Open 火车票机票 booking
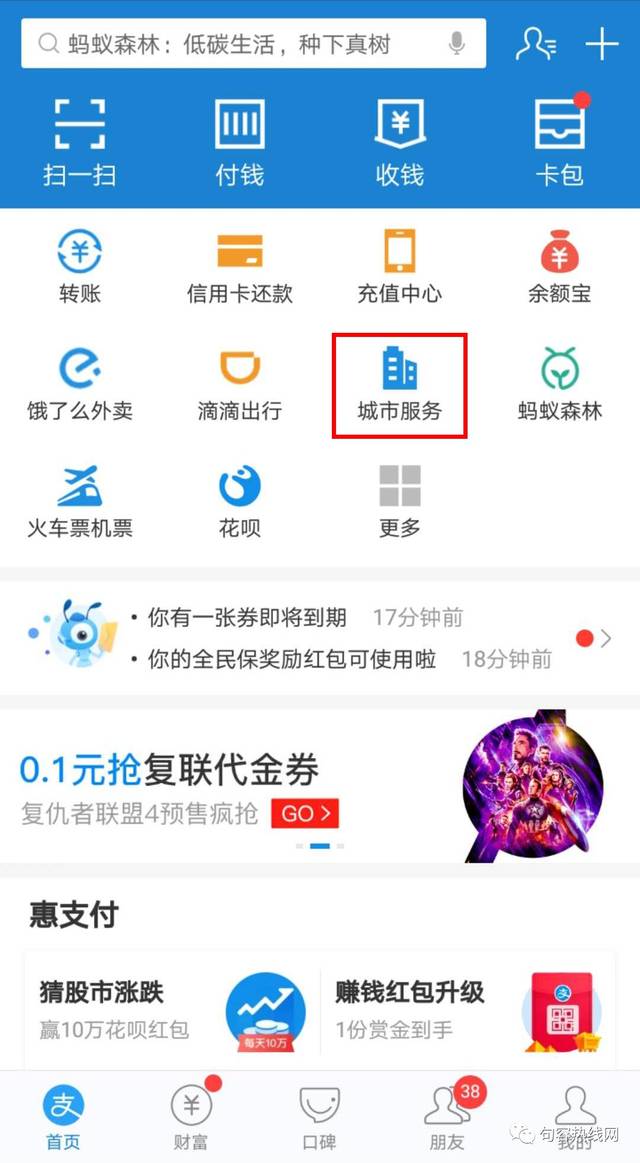 click(80, 502)
